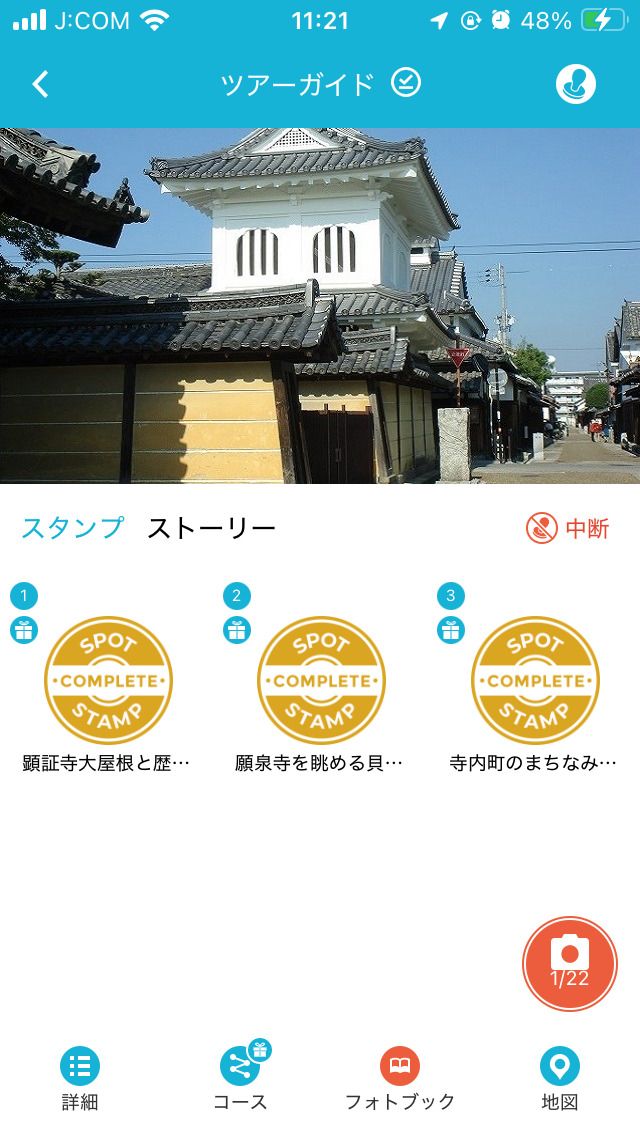Open the stamp for 顕証寺大屋根と歴…
The height and width of the screenshot is (1136, 640).
[108, 680]
